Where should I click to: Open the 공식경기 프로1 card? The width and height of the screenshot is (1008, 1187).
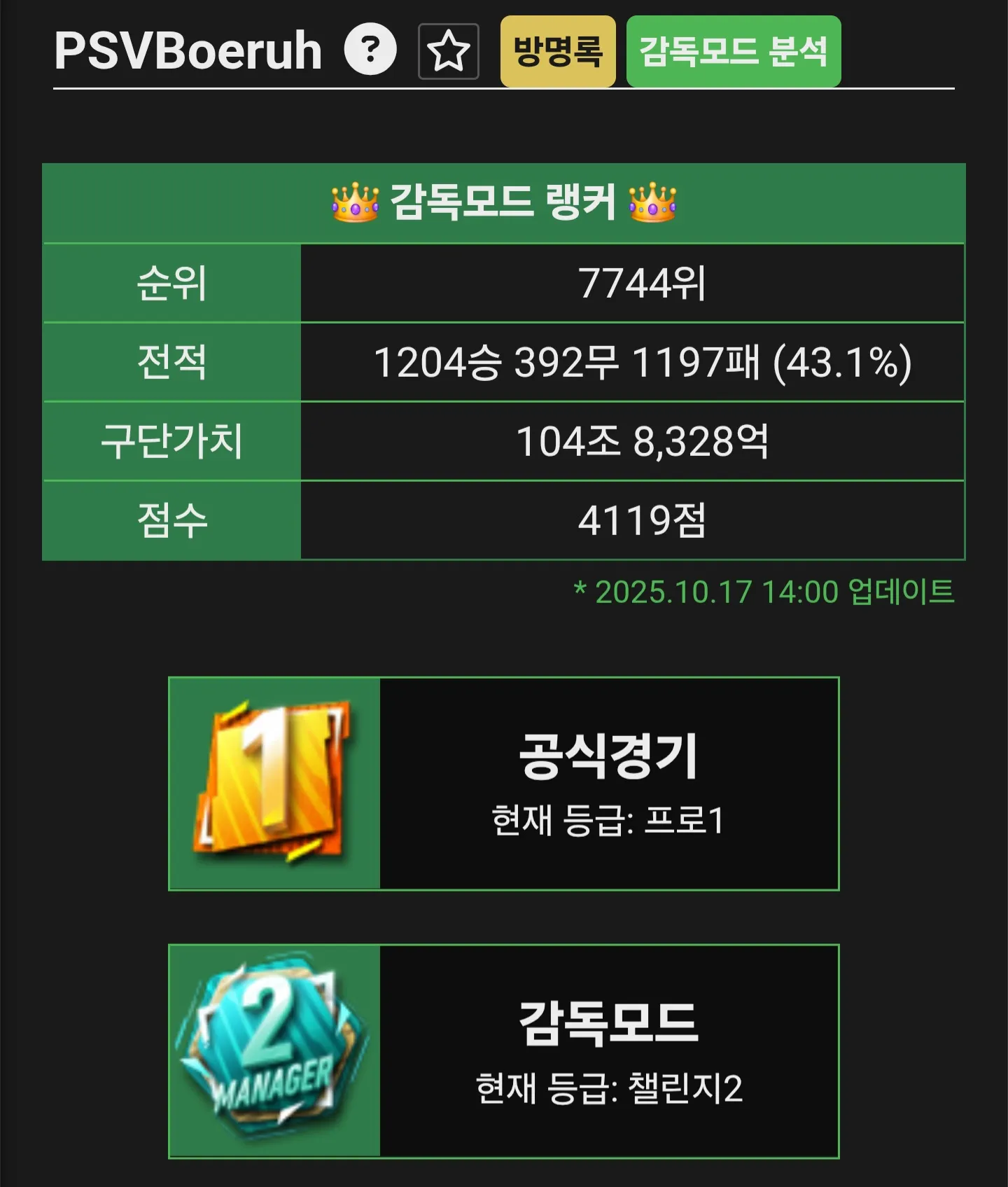[x=503, y=784]
